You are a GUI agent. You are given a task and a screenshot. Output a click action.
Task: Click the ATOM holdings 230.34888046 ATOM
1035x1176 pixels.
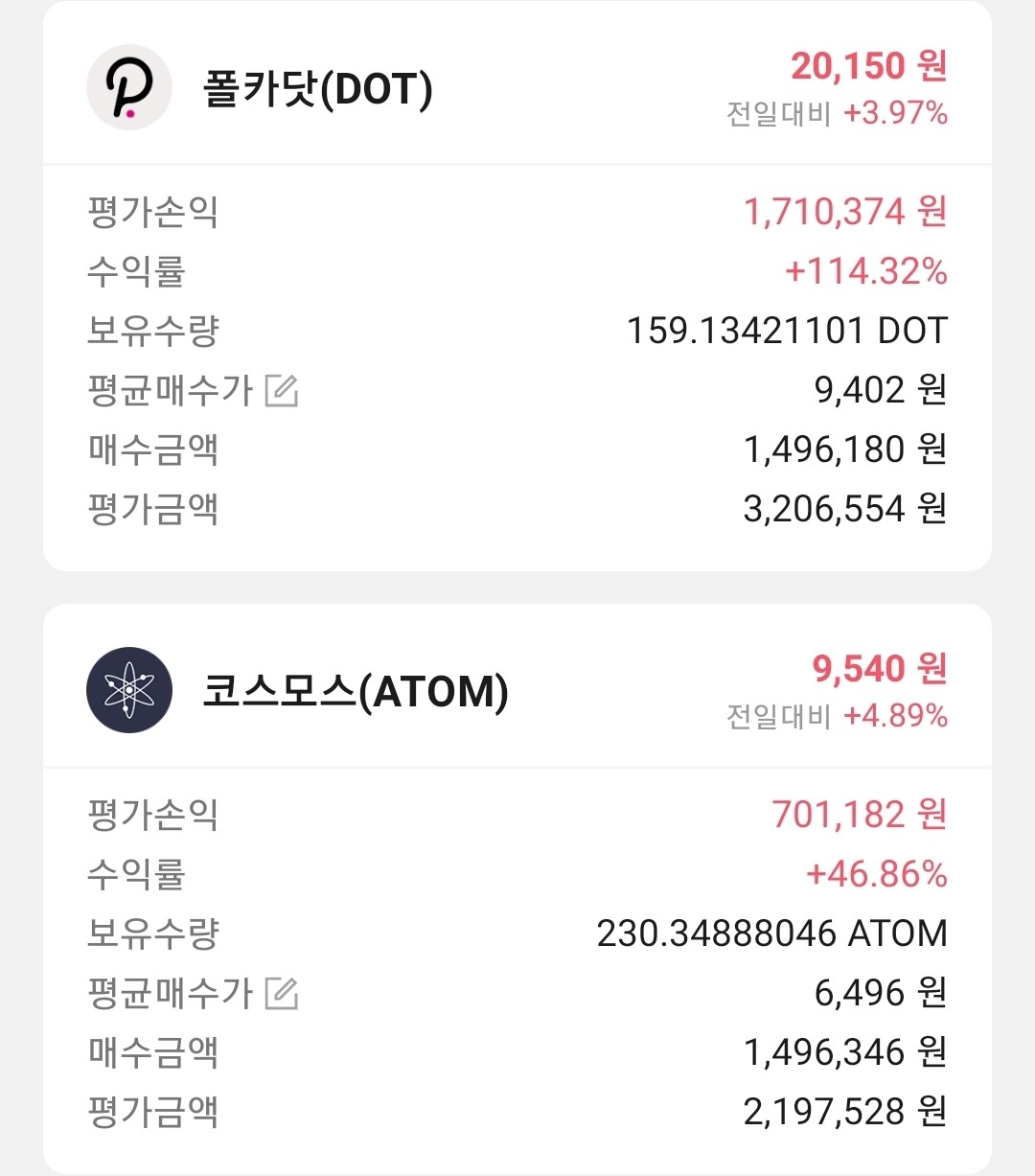771,933
